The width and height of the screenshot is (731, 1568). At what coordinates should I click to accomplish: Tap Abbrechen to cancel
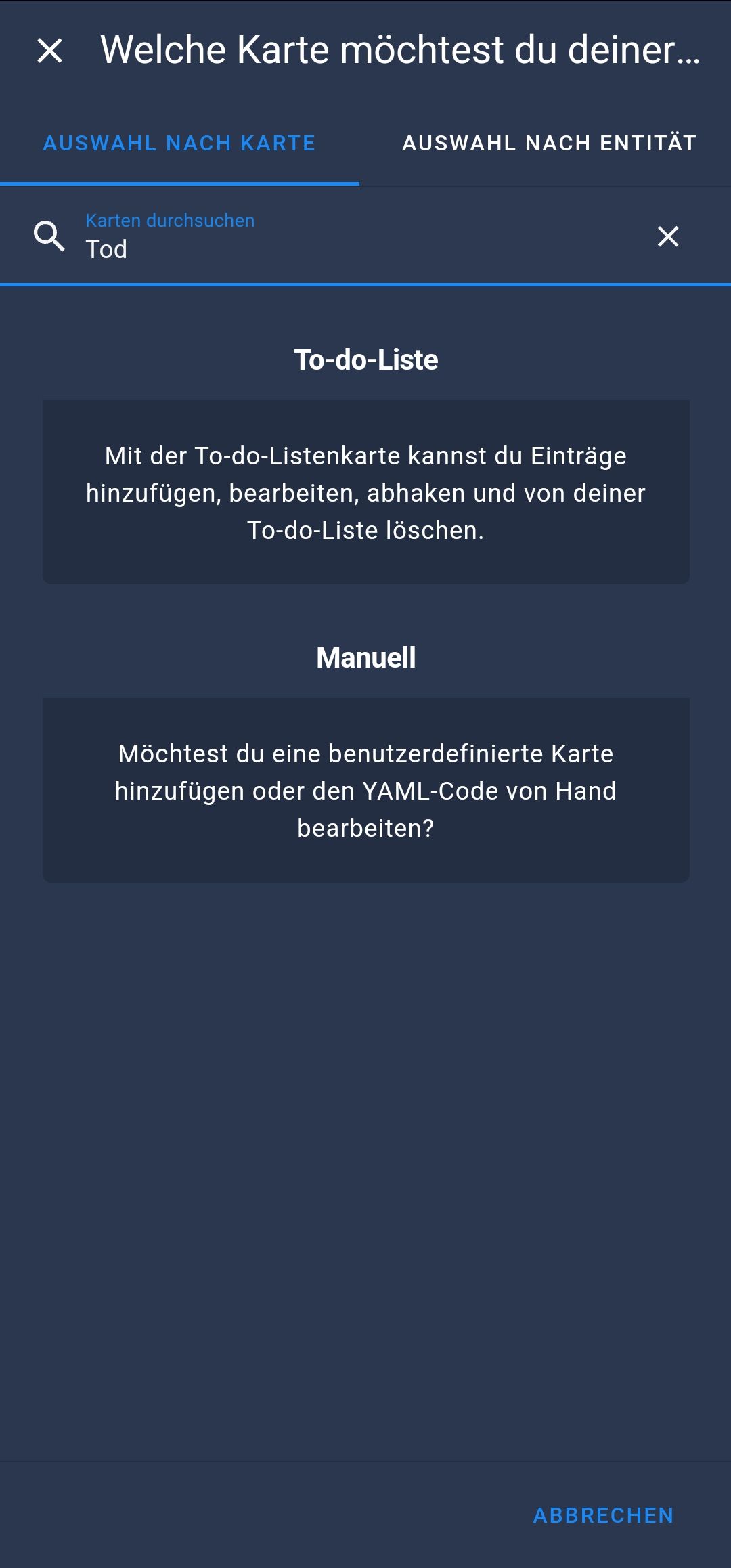coord(603,1515)
